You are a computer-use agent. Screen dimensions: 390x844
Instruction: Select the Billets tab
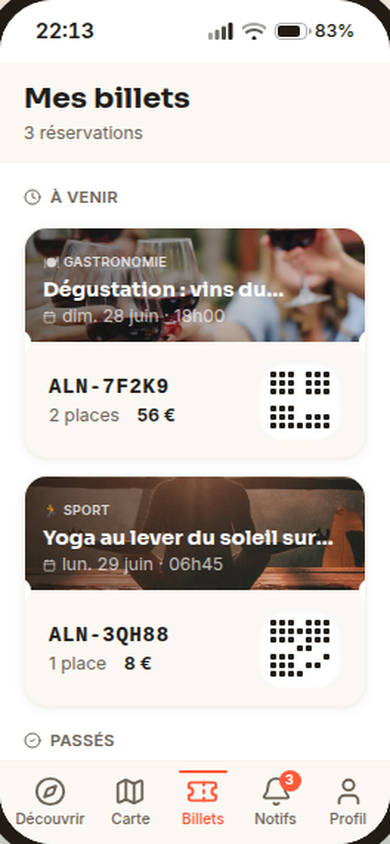point(203,802)
